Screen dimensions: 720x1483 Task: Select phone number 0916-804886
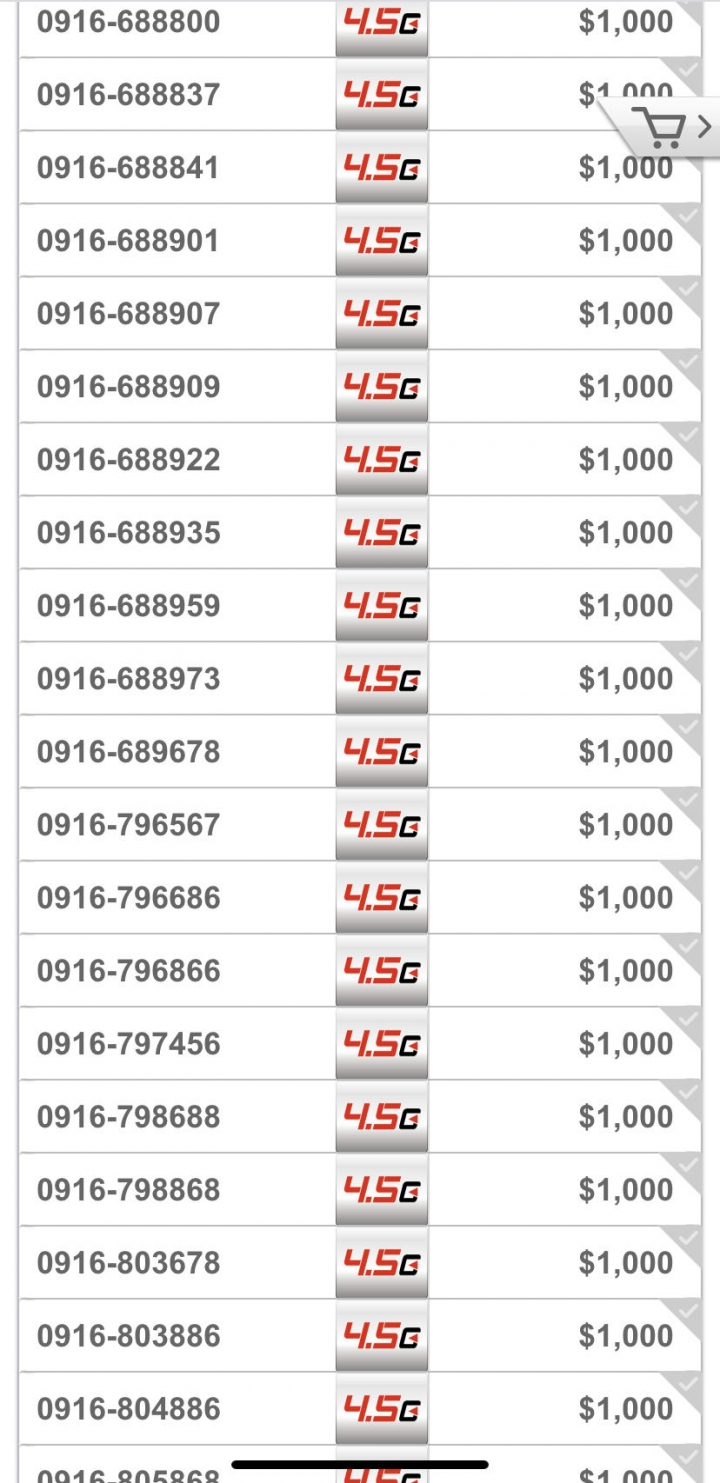[360, 1408]
